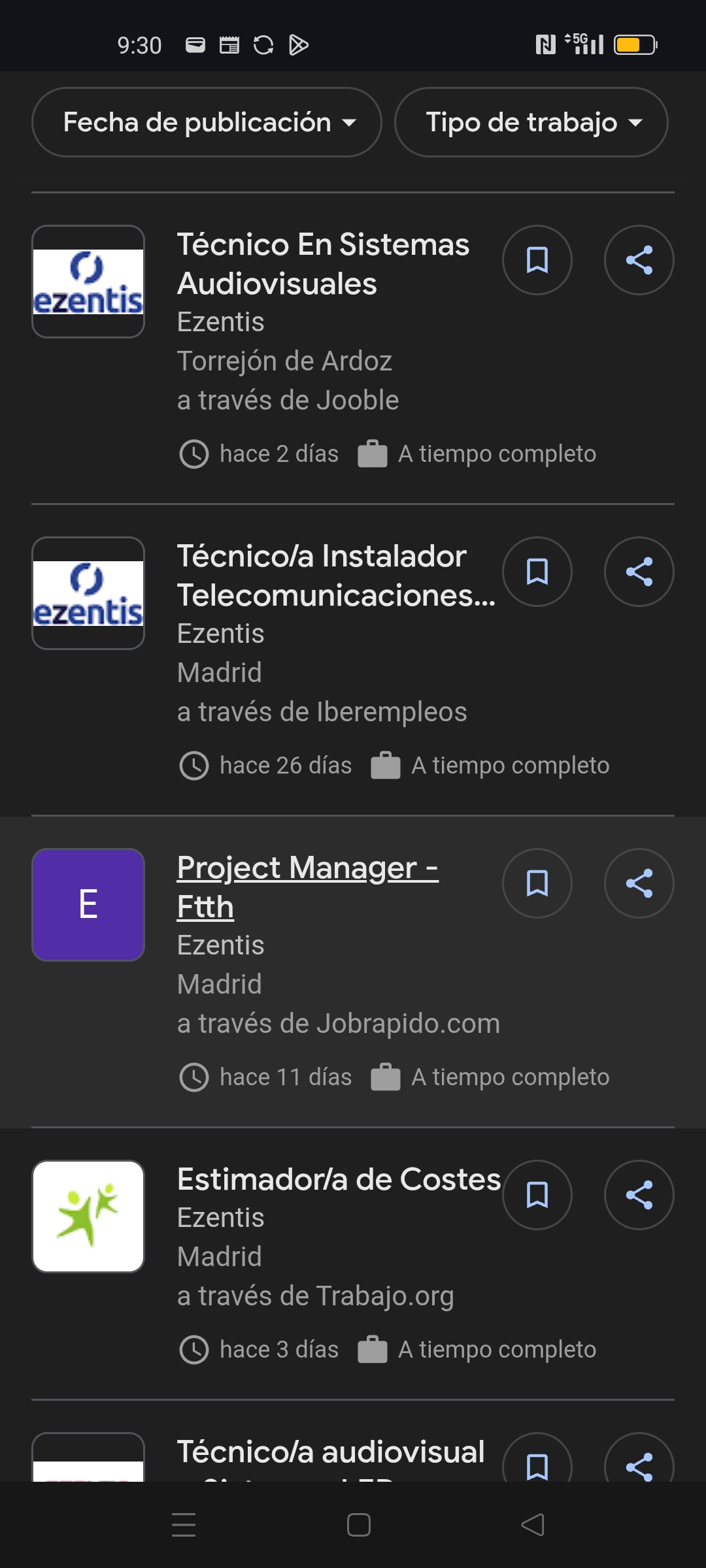Open the Tipo de trabajo filter
Viewport: 706px width, 1568px height.
[530, 122]
